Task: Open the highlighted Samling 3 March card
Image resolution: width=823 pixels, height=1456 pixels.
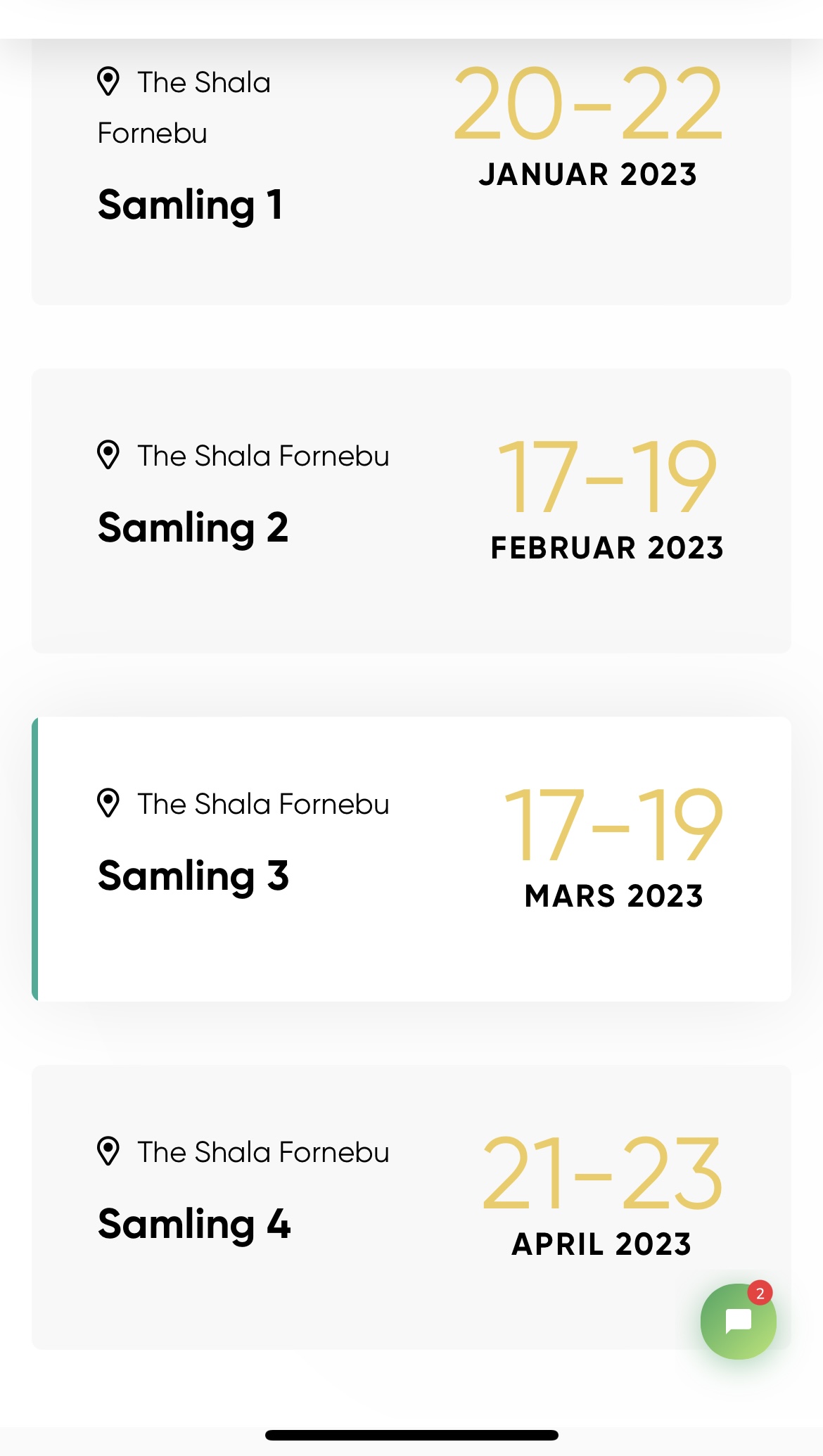Action: coord(412,859)
